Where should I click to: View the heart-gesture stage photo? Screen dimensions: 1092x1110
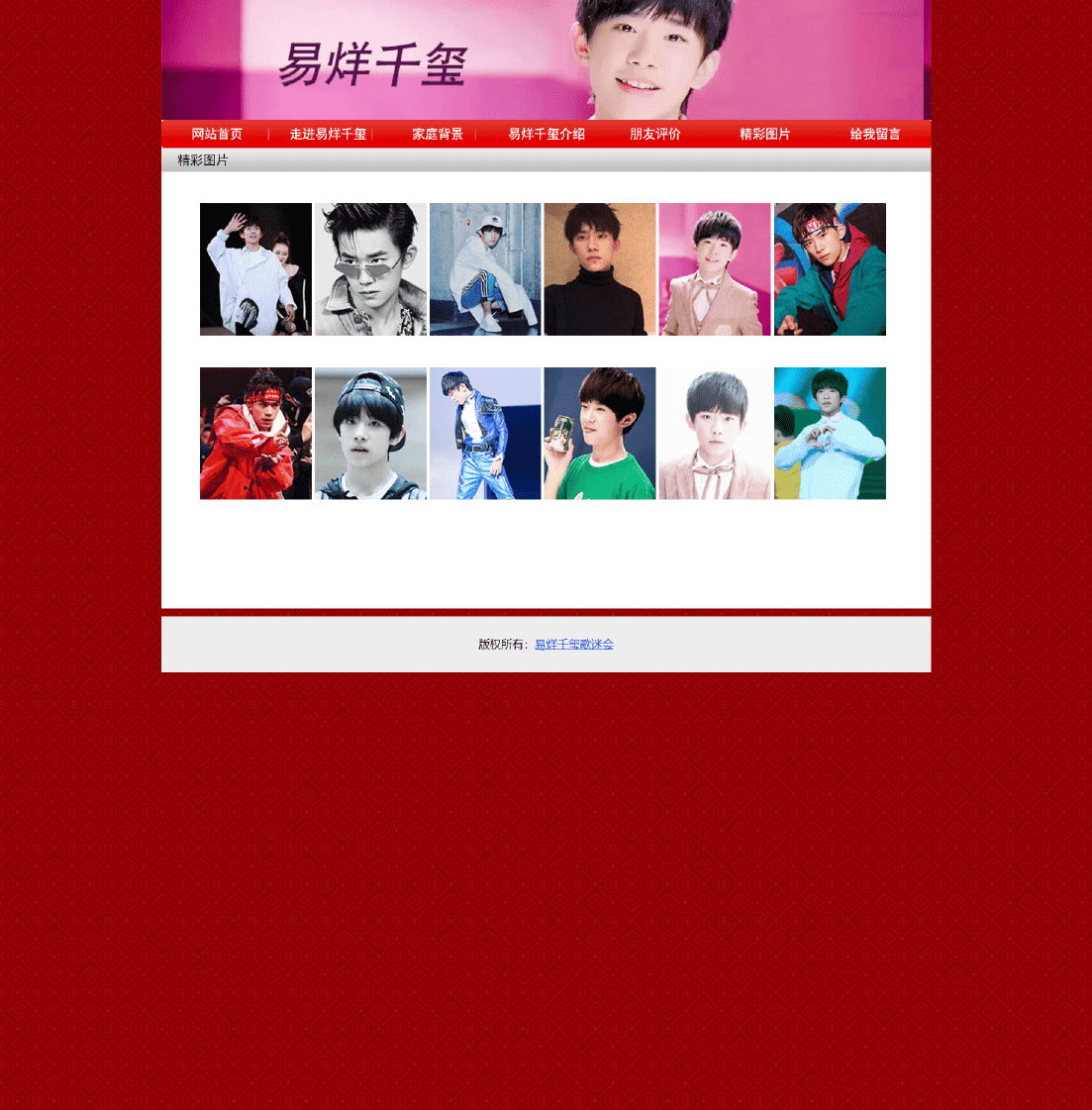coord(830,434)
